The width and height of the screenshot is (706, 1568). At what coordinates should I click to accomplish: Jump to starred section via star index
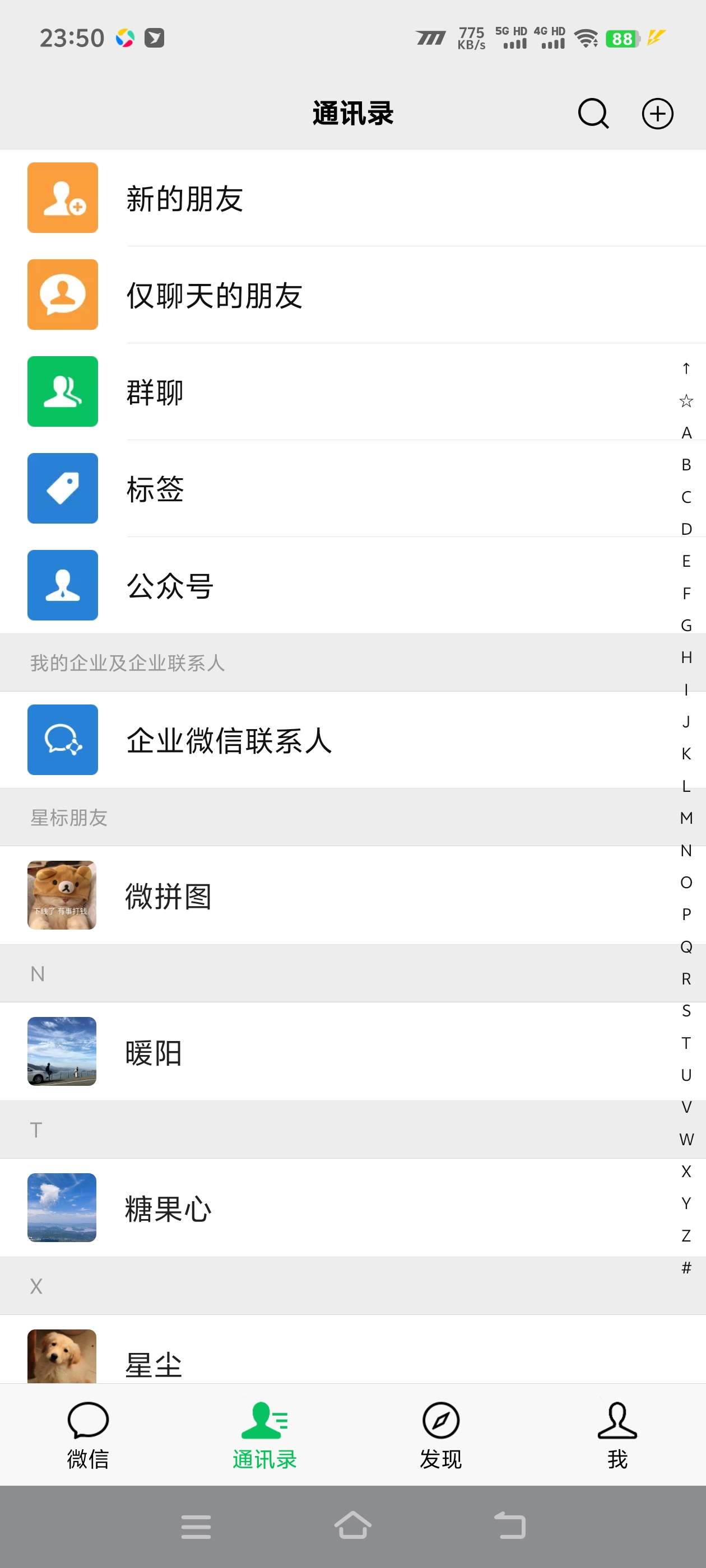pyautogui.click(x=686, y=400)
